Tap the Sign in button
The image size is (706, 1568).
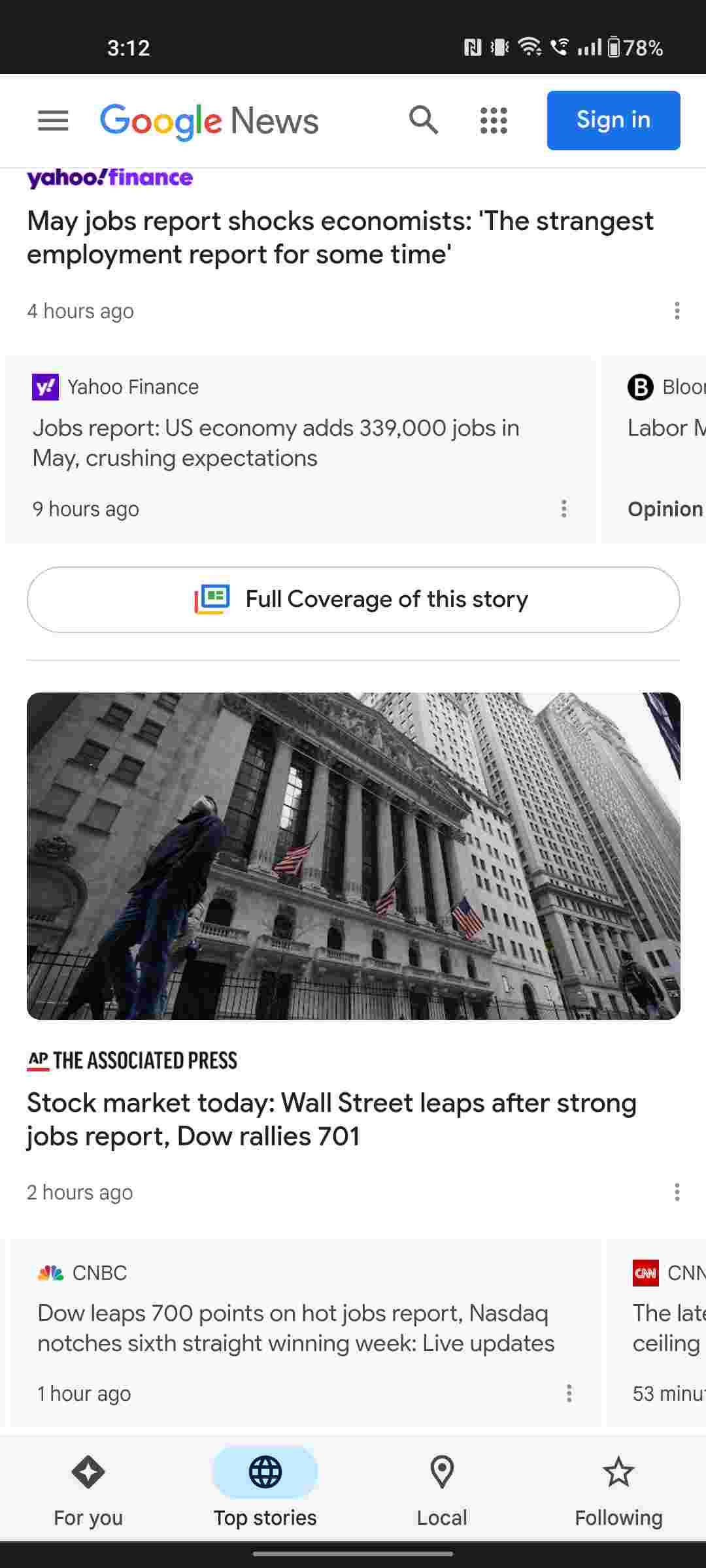[613, 120]
